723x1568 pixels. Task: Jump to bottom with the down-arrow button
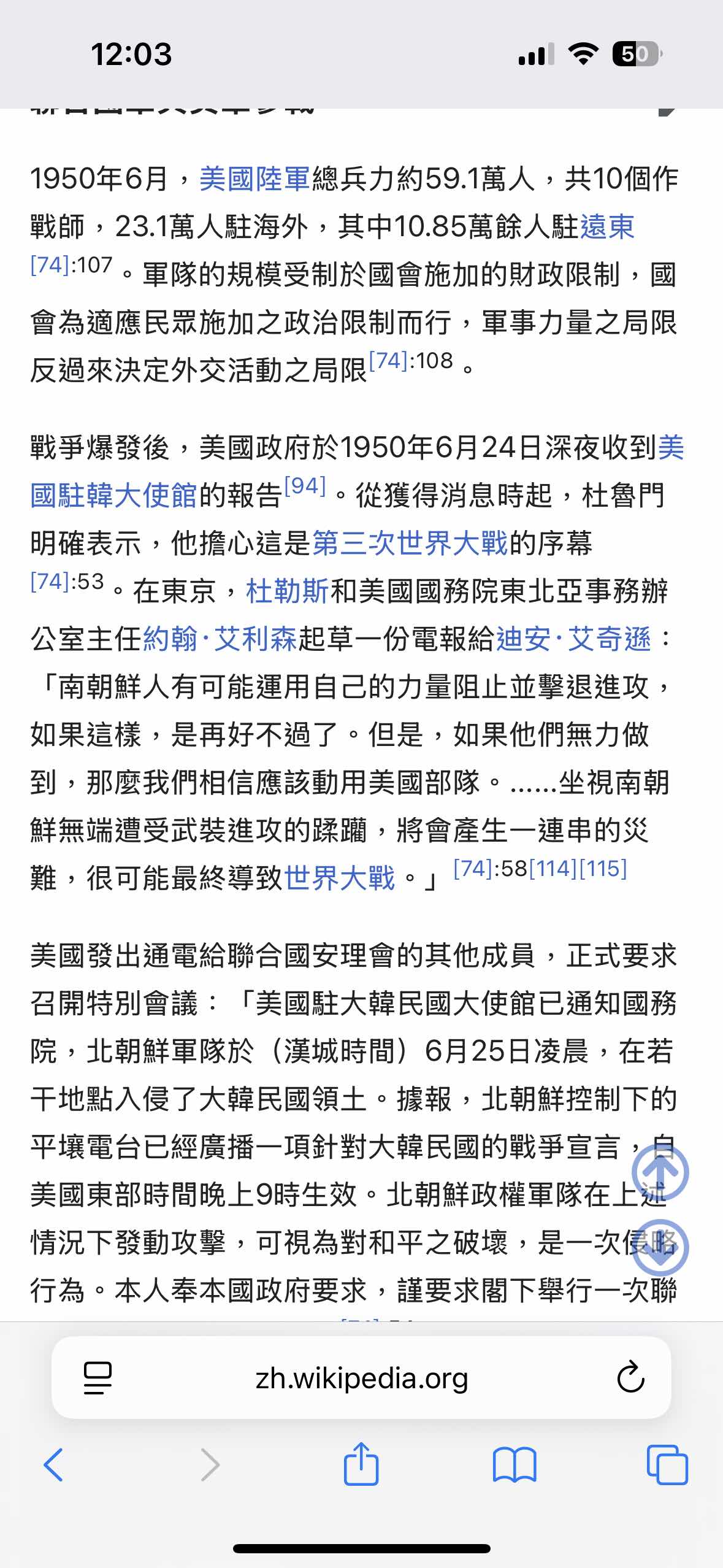[660, 1247]
